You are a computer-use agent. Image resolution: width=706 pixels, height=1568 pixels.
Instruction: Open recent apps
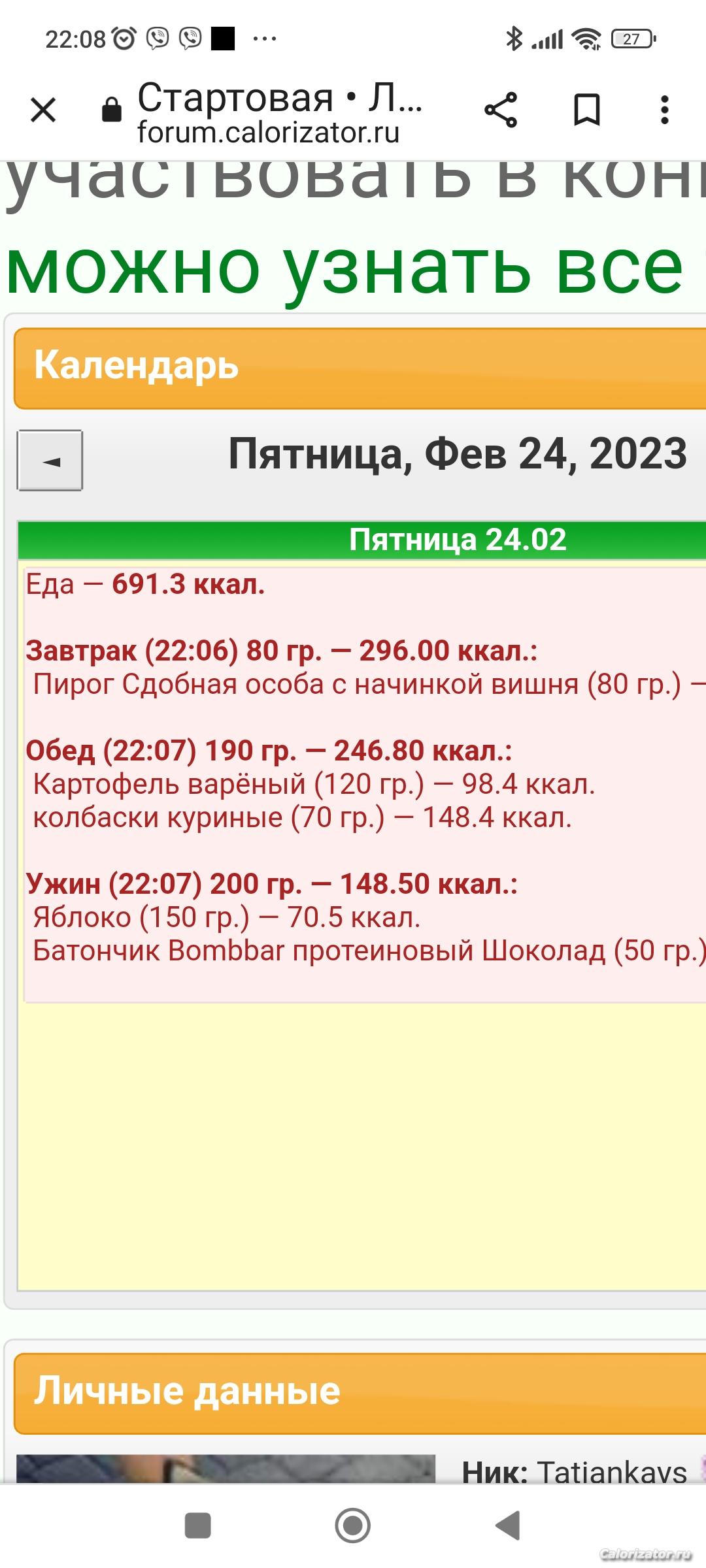pos(198,1526)
